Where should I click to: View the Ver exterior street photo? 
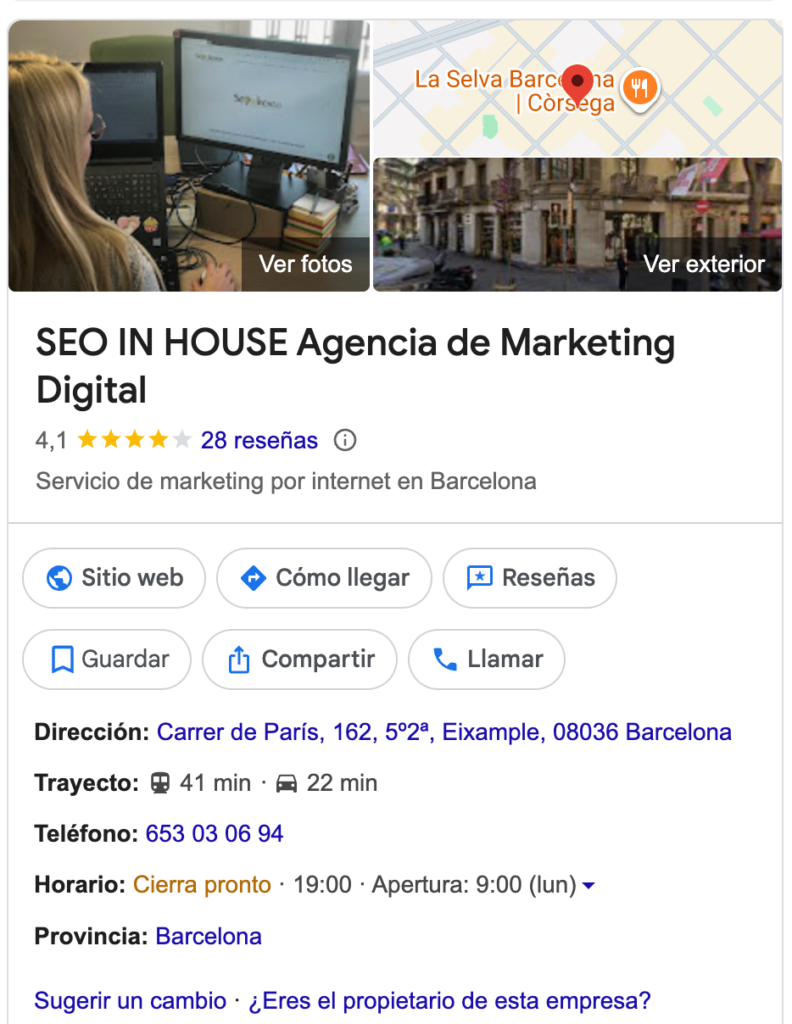(577, 225)
